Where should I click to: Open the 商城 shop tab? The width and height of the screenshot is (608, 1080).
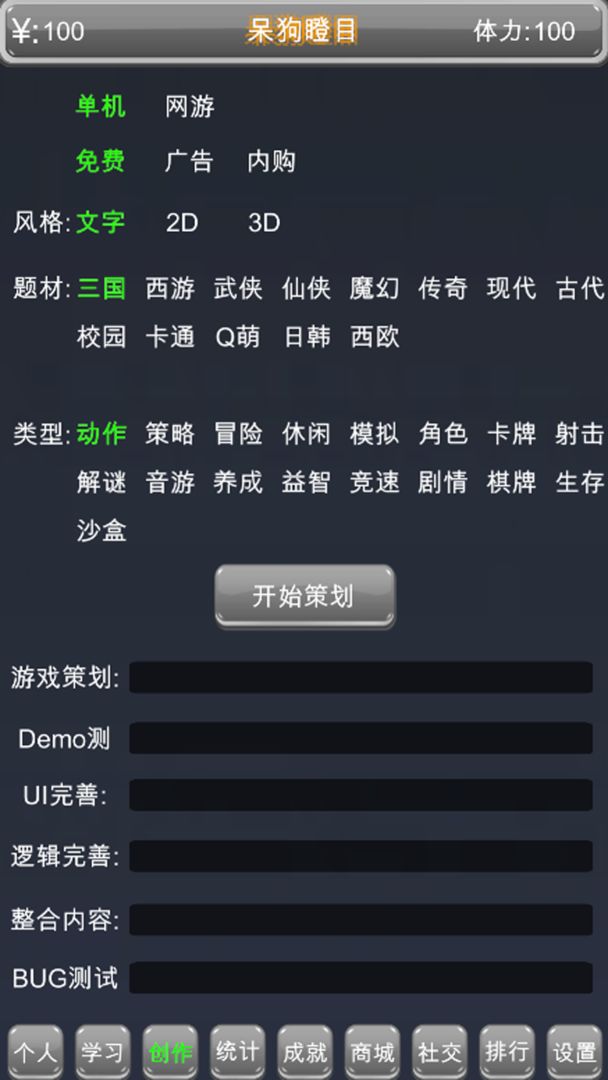pyautogui.click(x=372, y=1052)
